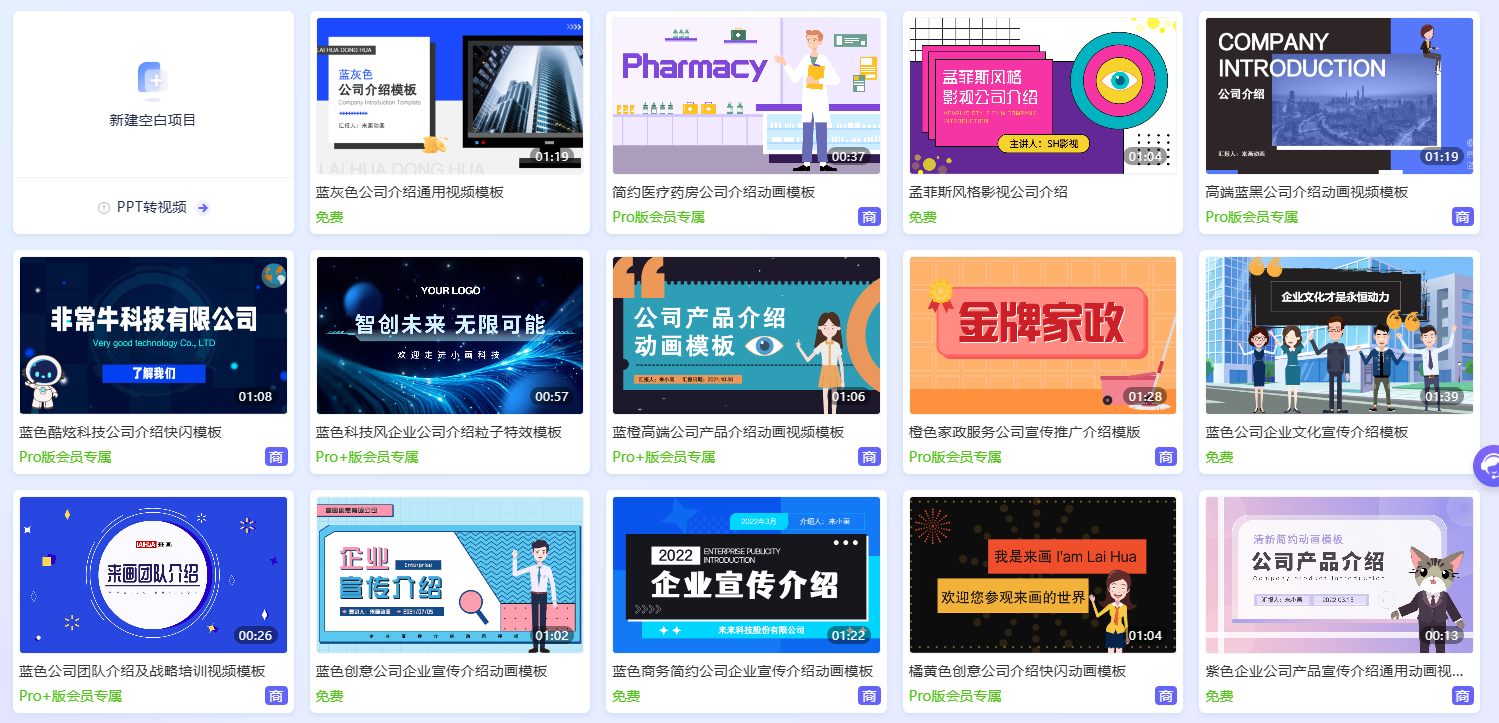The height and width of the screenshot is (723, 1499).
Task: Choose the 橙色家政服务公司宣传推广介绍模版
Action: (x=1042, y=335)
